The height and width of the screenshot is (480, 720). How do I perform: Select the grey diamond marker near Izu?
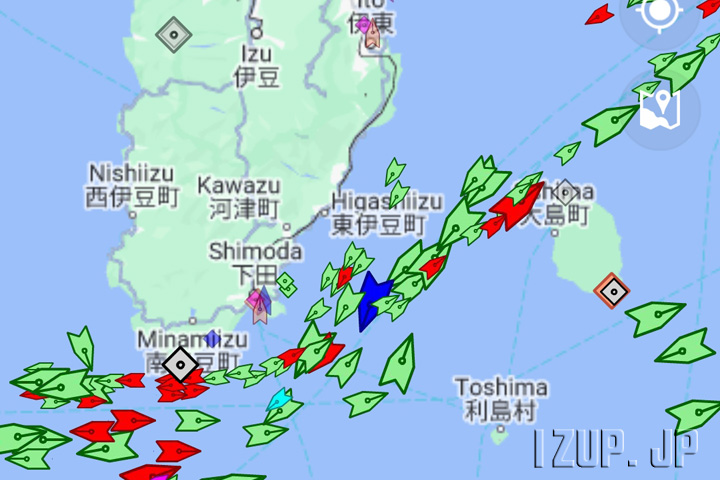coord(174,36)
